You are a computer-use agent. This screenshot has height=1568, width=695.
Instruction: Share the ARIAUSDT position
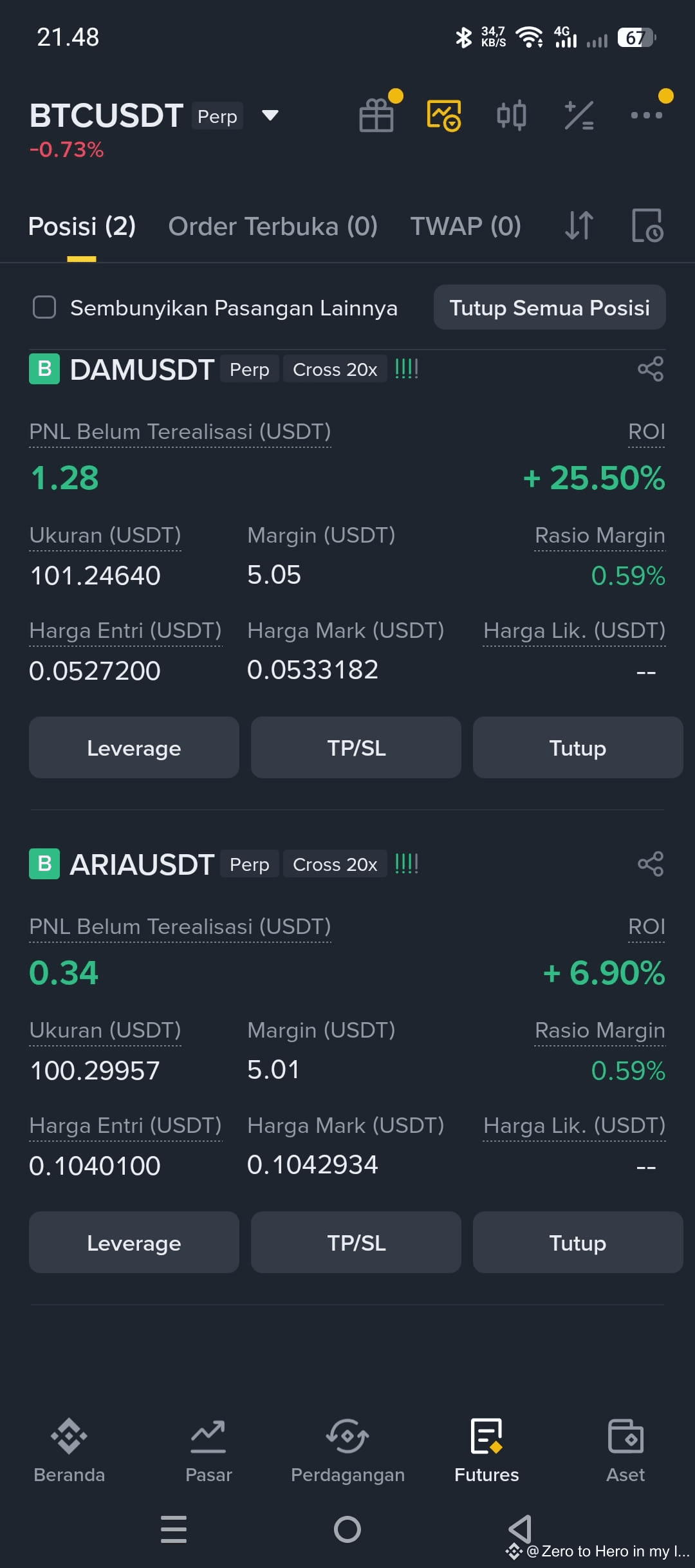click(x=651, y=864)
